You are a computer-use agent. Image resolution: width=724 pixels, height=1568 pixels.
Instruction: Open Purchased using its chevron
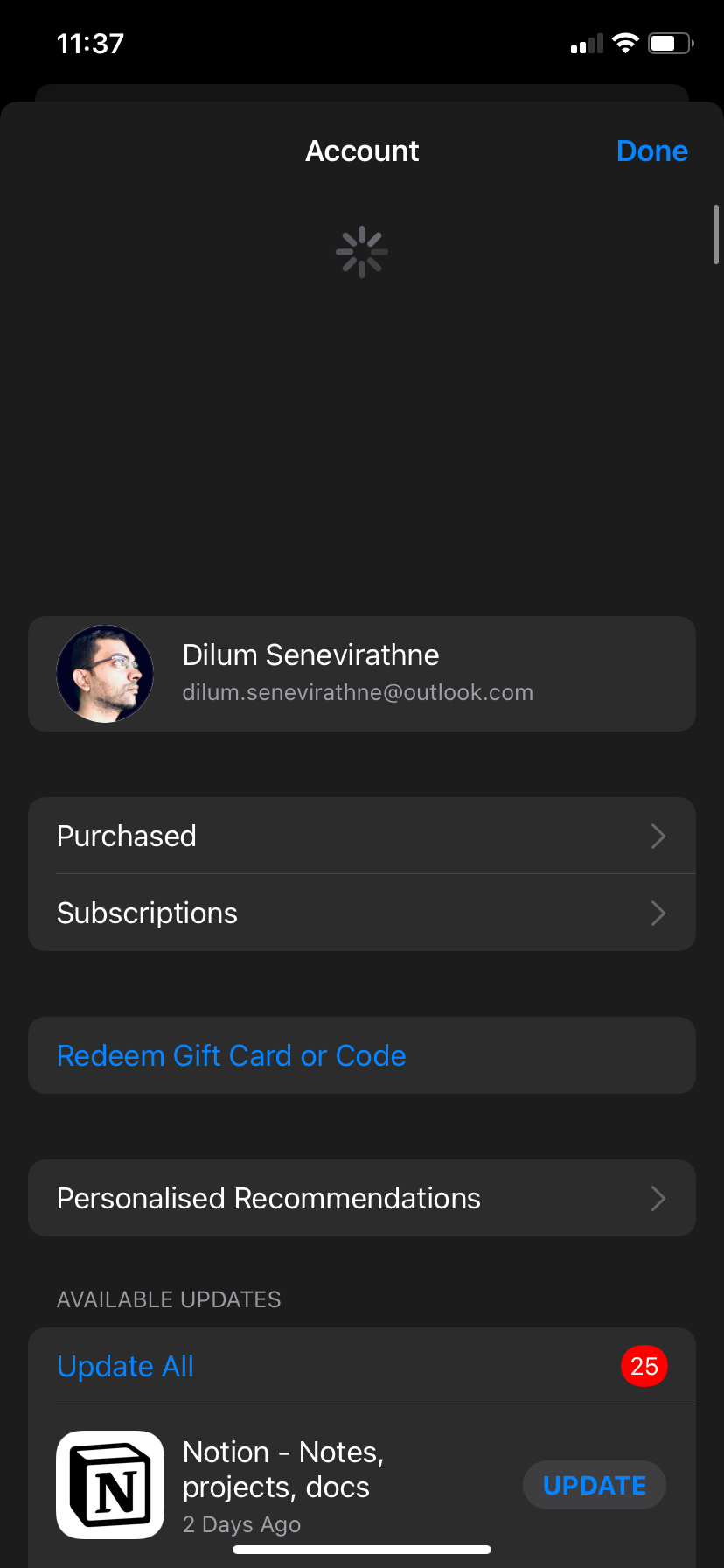tap(658, 836)
